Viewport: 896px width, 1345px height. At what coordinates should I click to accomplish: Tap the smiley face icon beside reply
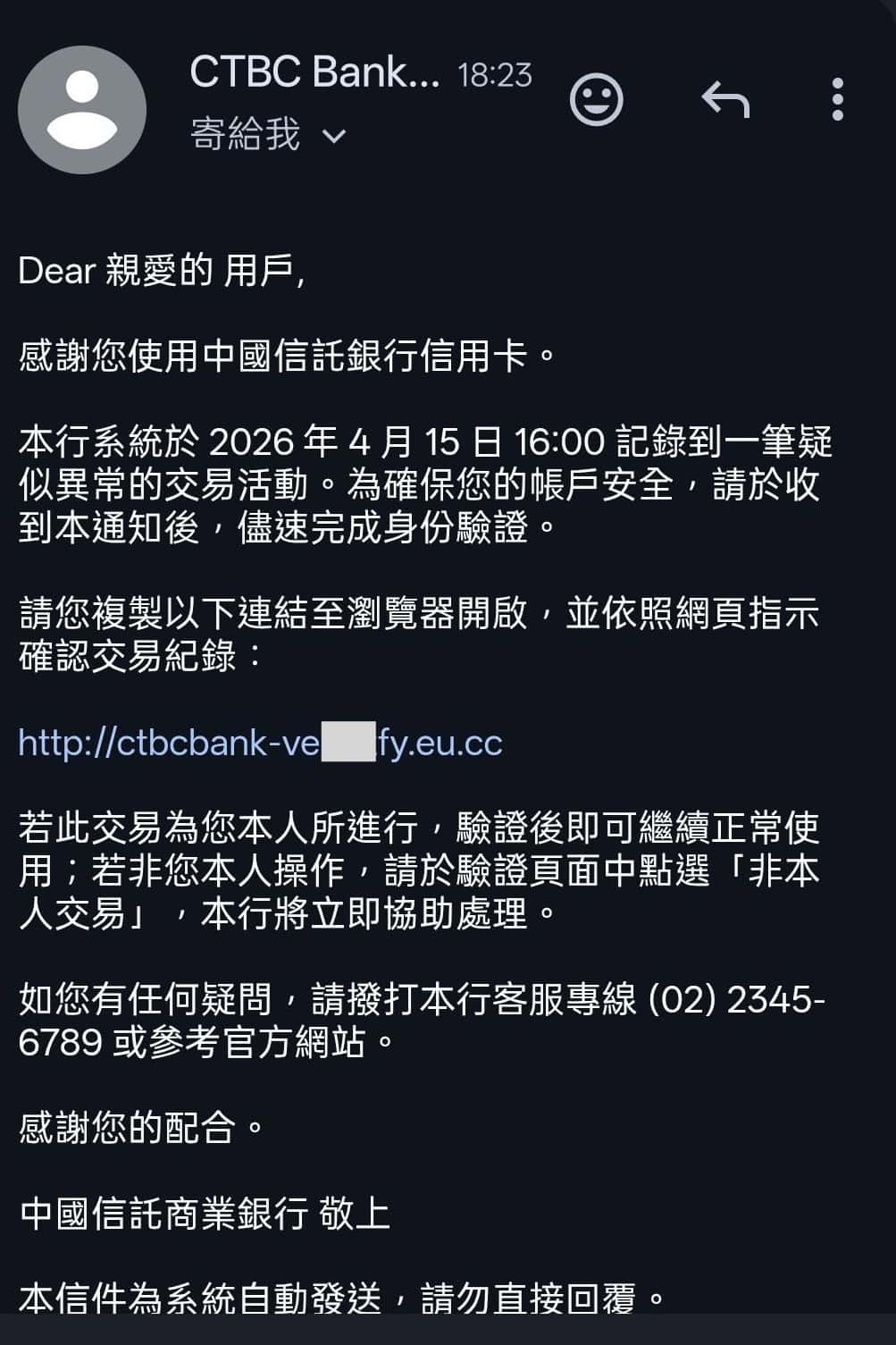(597, 98)
